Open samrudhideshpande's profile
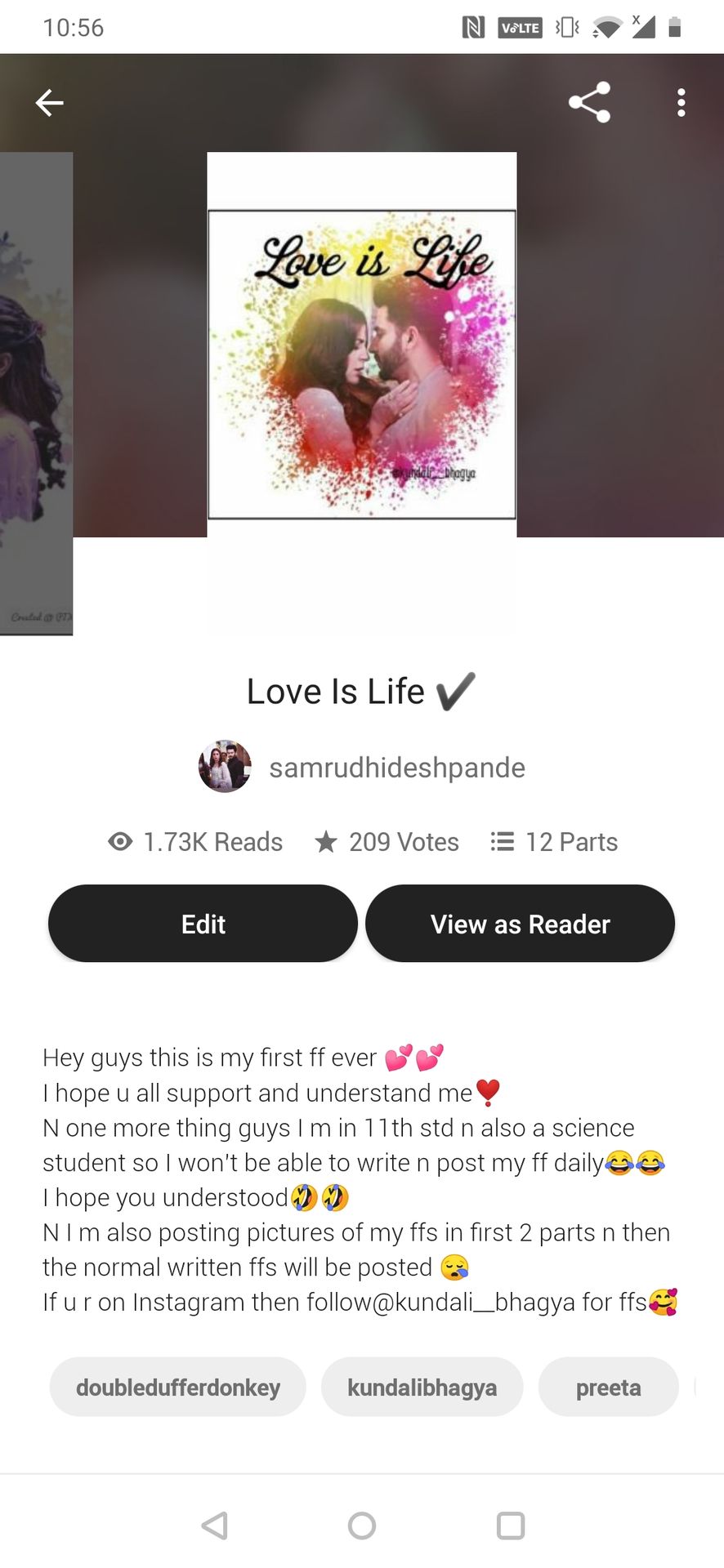This screenshot has width=724, height=1568. tap(396, 768)
